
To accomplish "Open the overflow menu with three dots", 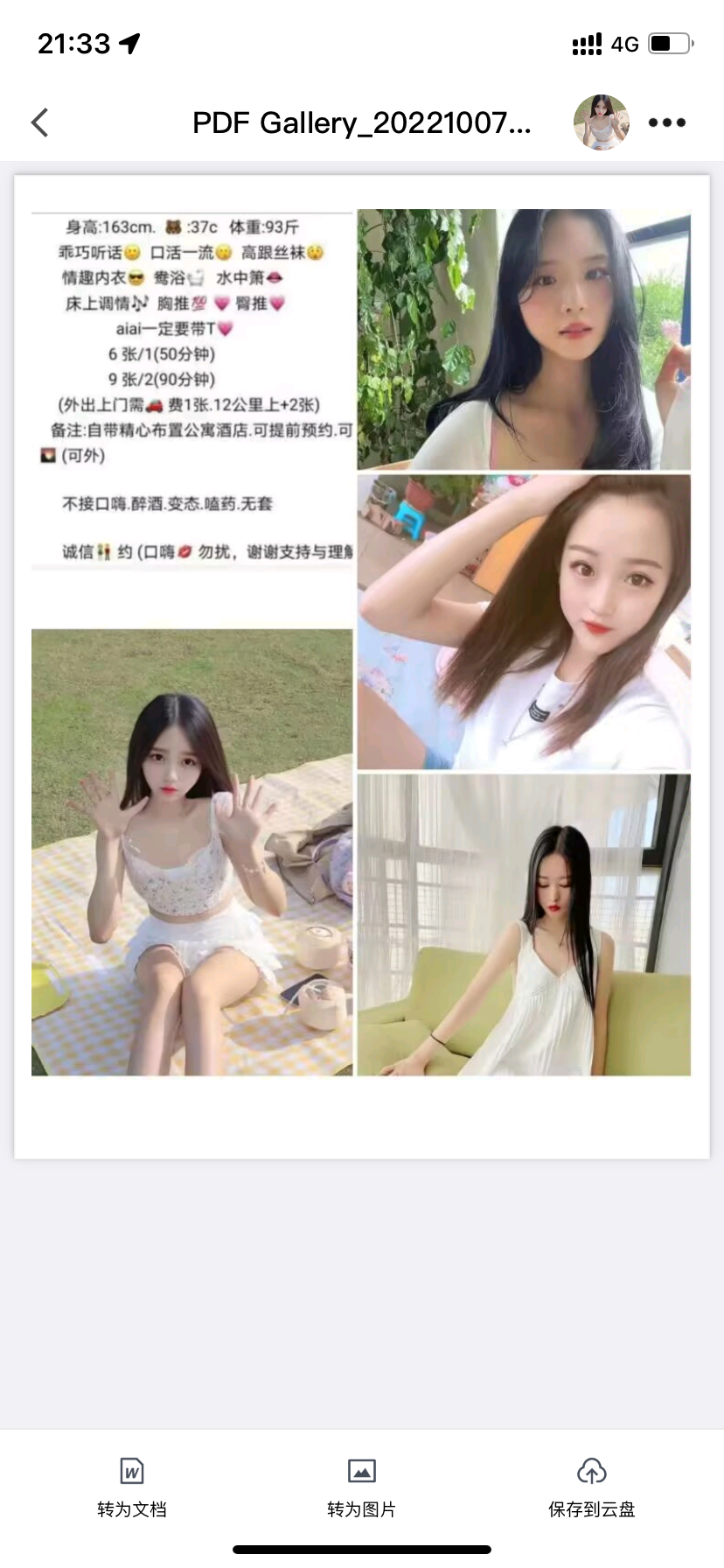I will tap(666, 122).
